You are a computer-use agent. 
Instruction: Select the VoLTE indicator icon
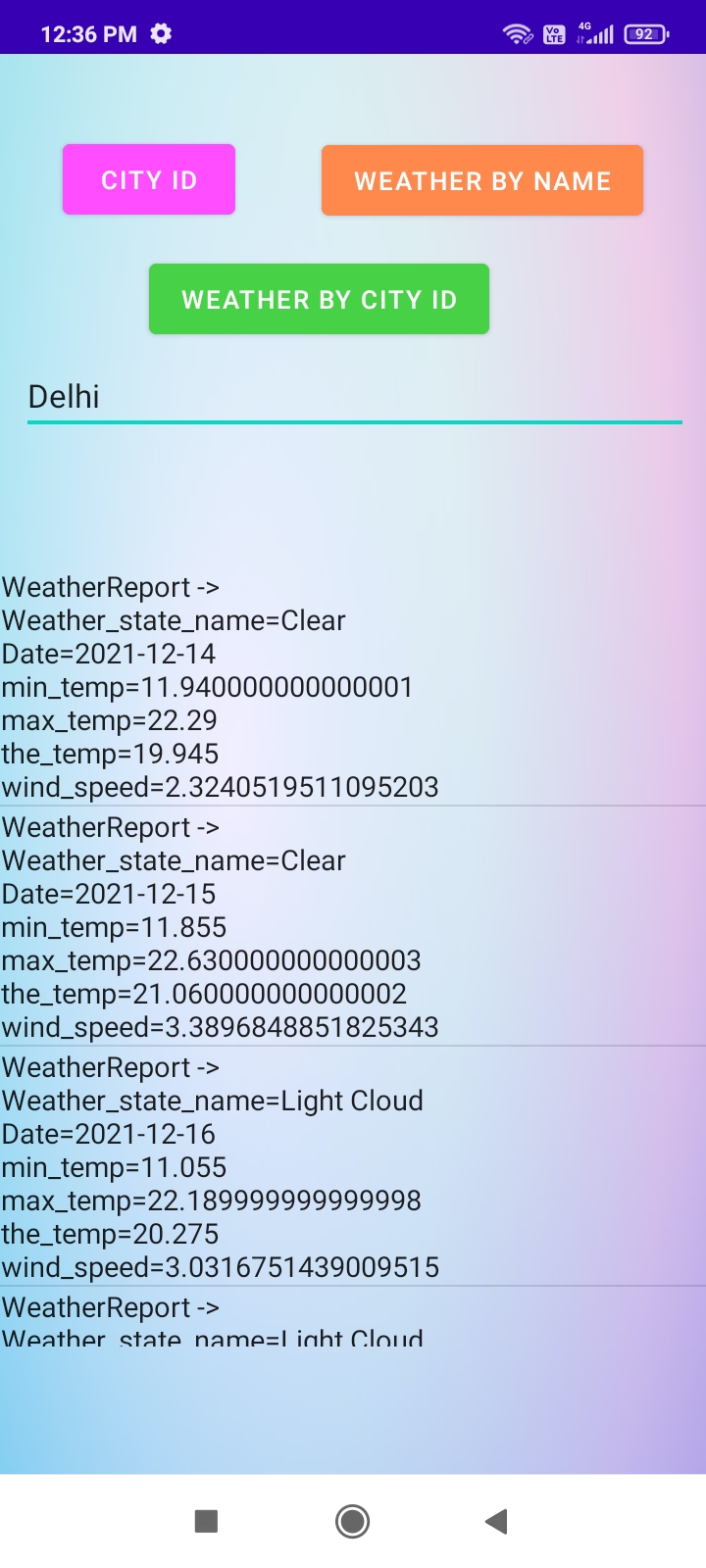tap(554, 33)
